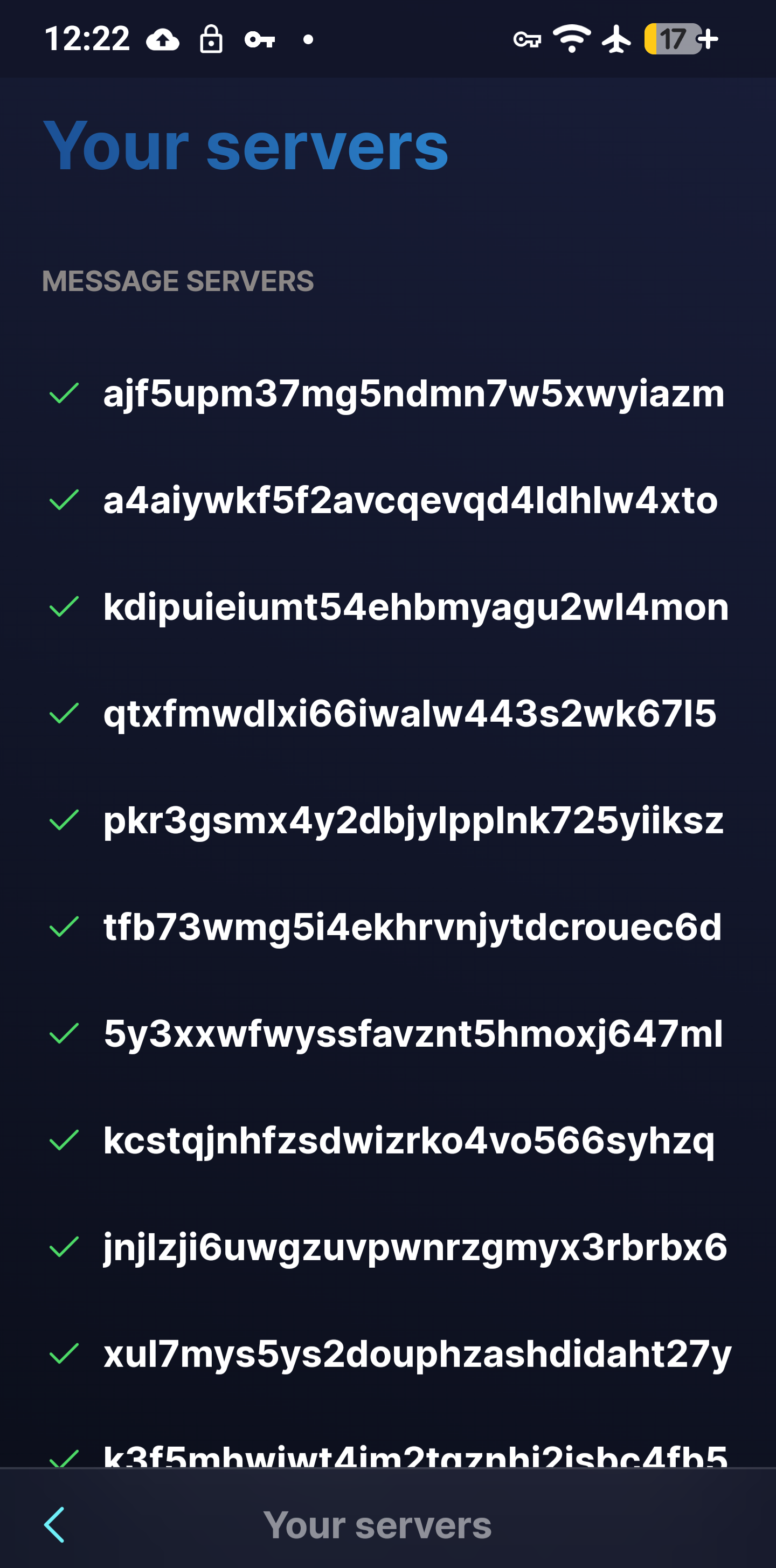Screen dimensions: 776x1568
Task: Select server kdipuieiumt54ehbmyagu2wl4mon
Action: click(x=415, y=607)
